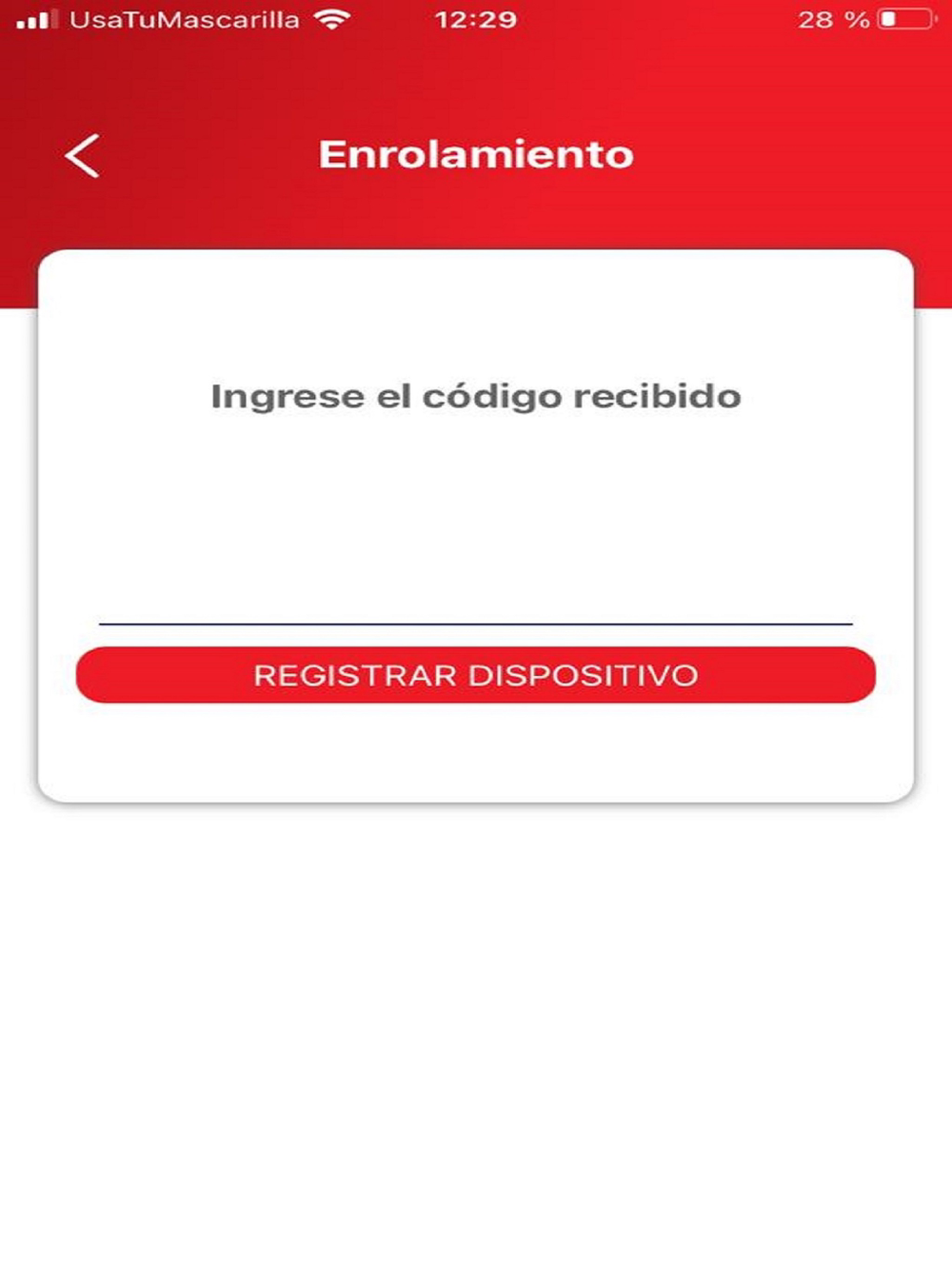The image size is (952, 1270).
Task: Go back from the Enrolamiento screen
Action: pyautogui.click(x=83, y=155)
